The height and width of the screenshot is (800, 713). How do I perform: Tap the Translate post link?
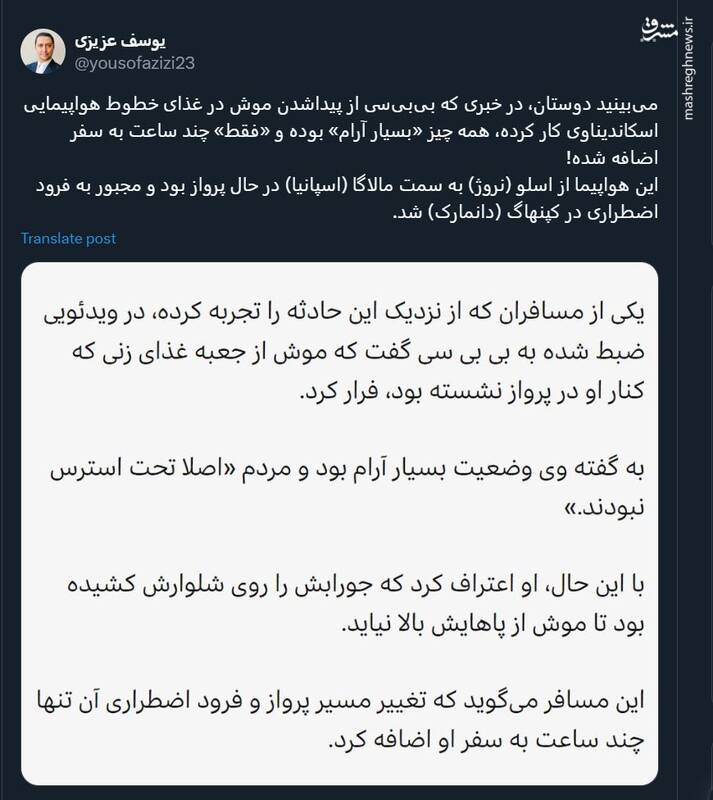pyautogui.click(x=70, y=239)
